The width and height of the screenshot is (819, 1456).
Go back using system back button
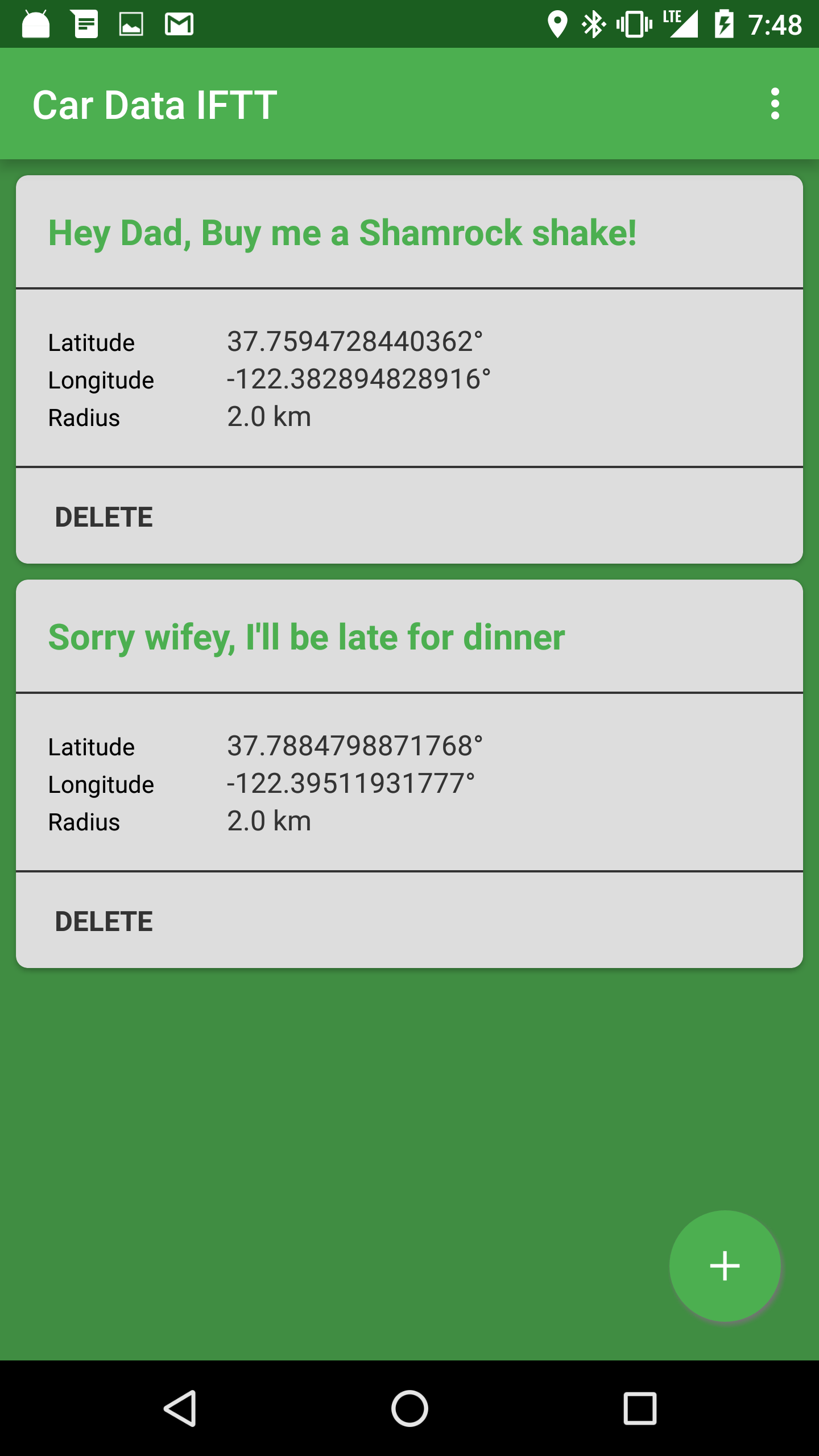tap(180, 1408)
